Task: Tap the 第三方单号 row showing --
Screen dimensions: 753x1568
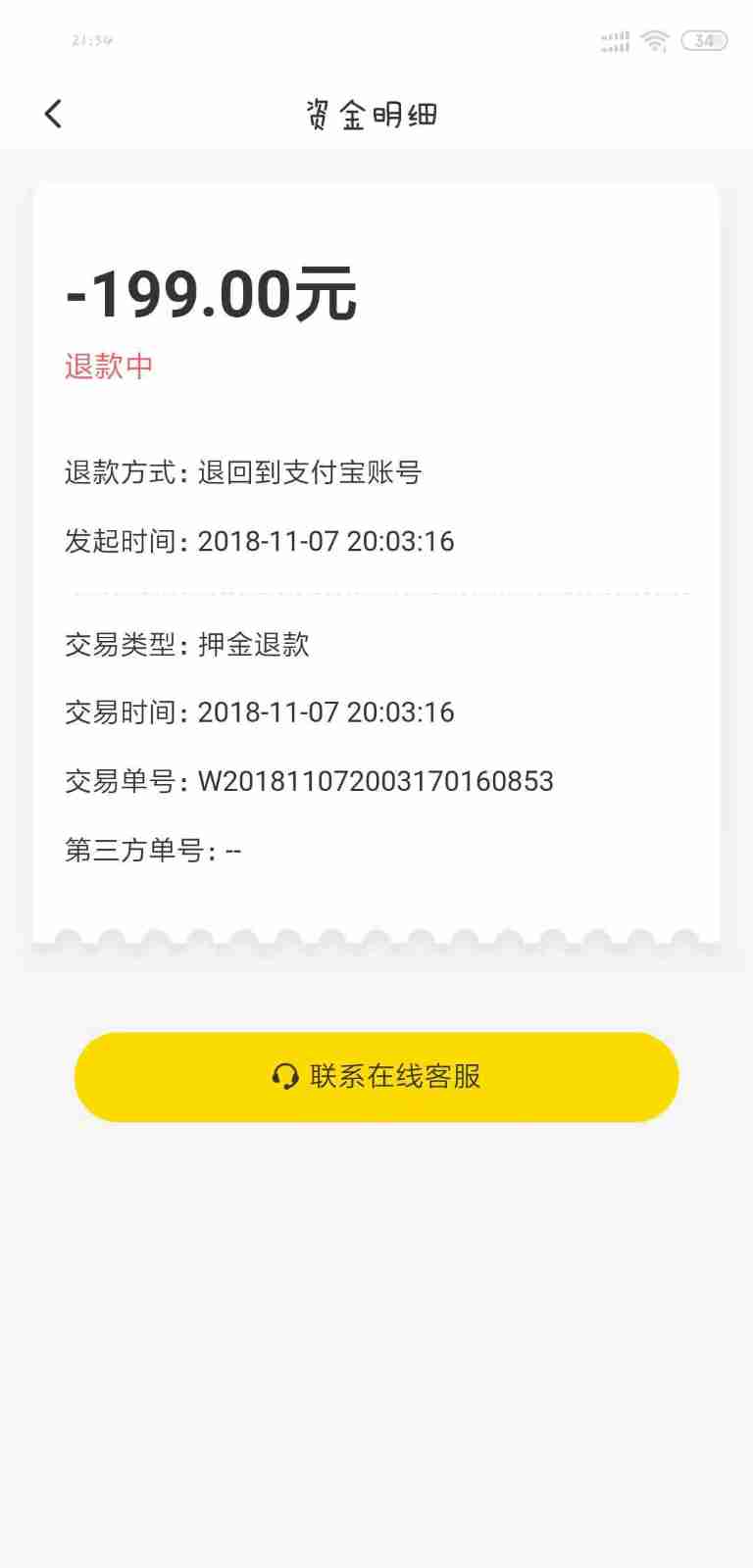Action: 152,851
